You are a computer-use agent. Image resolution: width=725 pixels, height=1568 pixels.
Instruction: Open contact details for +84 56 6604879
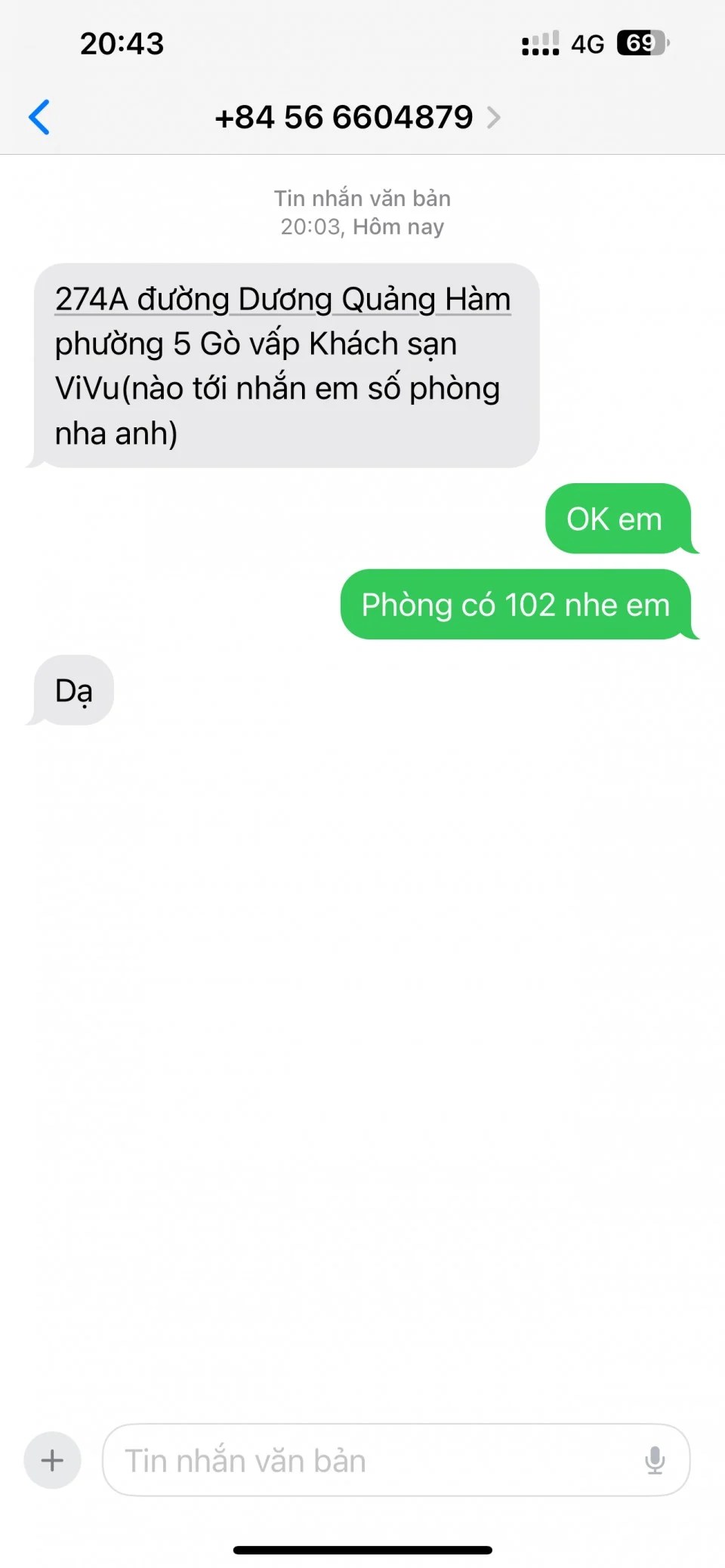pos(356,118)
